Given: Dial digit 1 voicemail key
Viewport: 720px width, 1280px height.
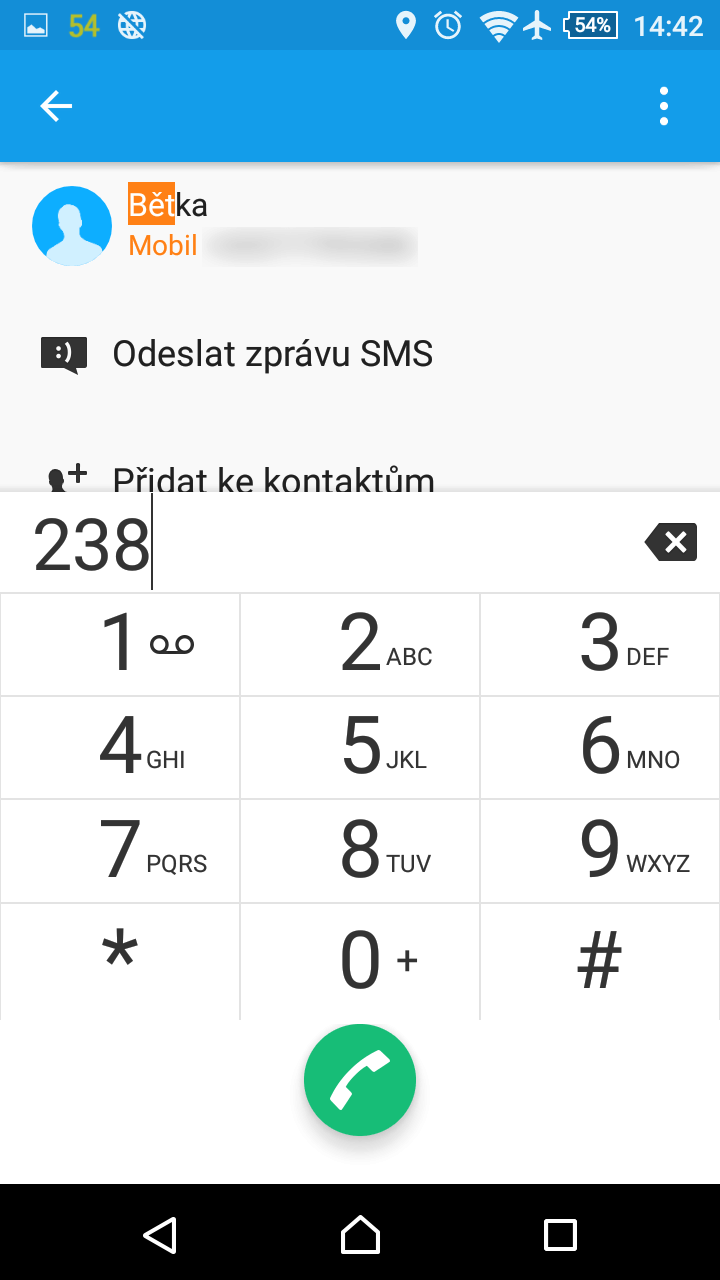Looking at the screenshot, I should (120, 644).
